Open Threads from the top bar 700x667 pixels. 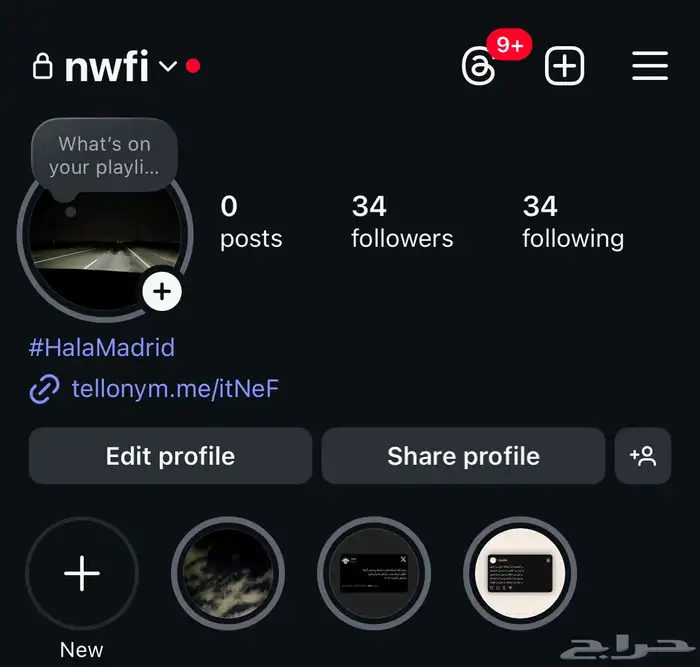coord(479,66)
